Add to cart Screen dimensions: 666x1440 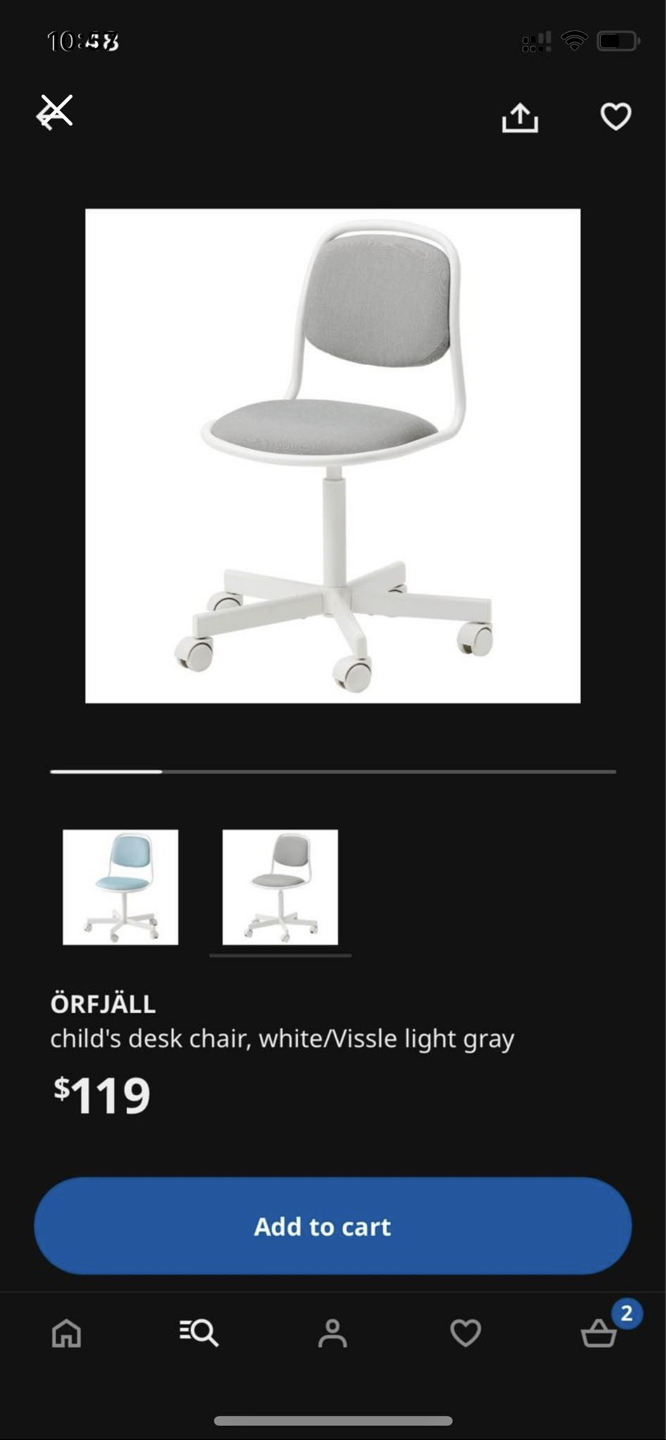[332, 1226]
